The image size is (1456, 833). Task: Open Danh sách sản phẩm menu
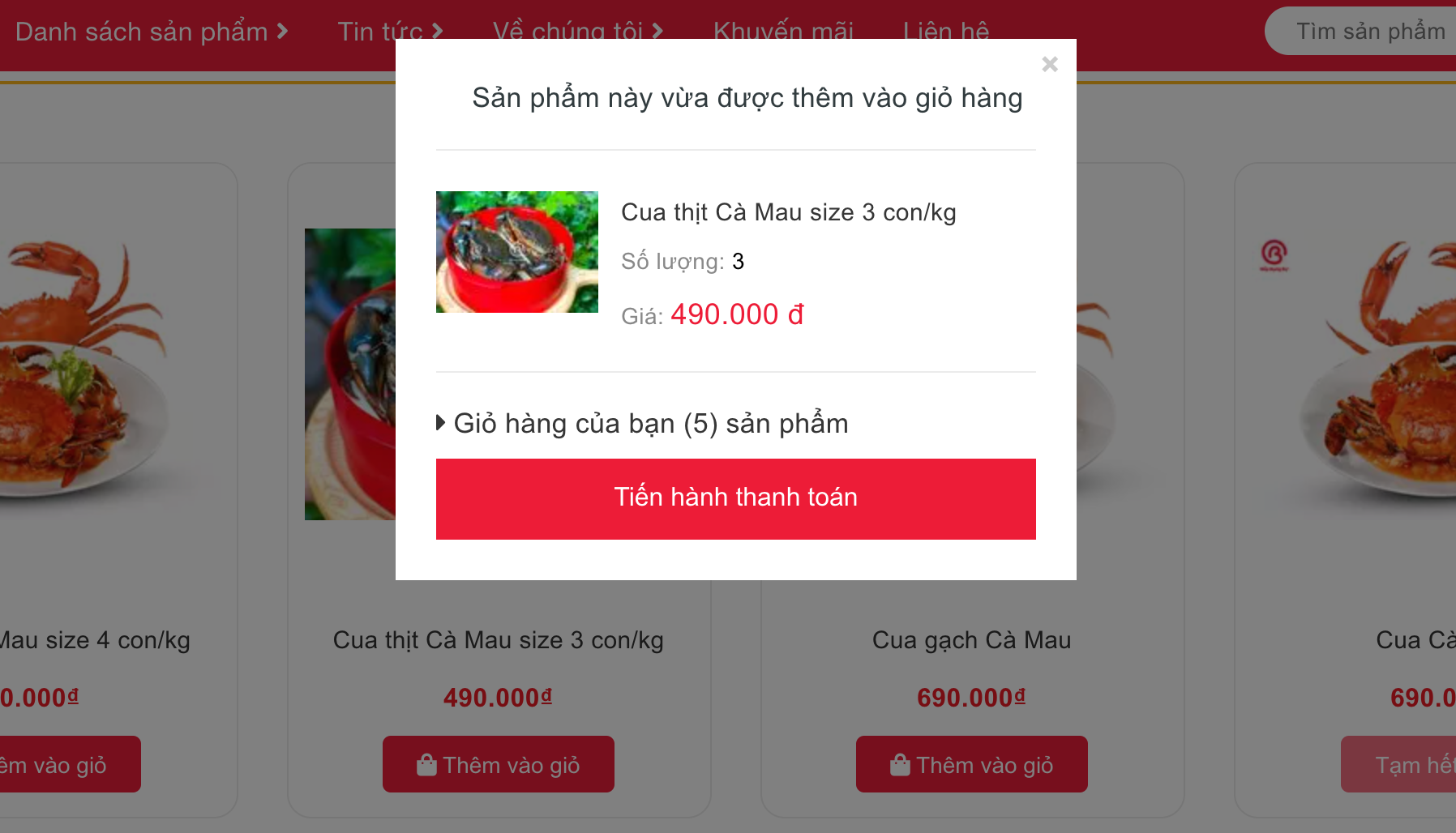pyautogui.click(x=151, y=31)
